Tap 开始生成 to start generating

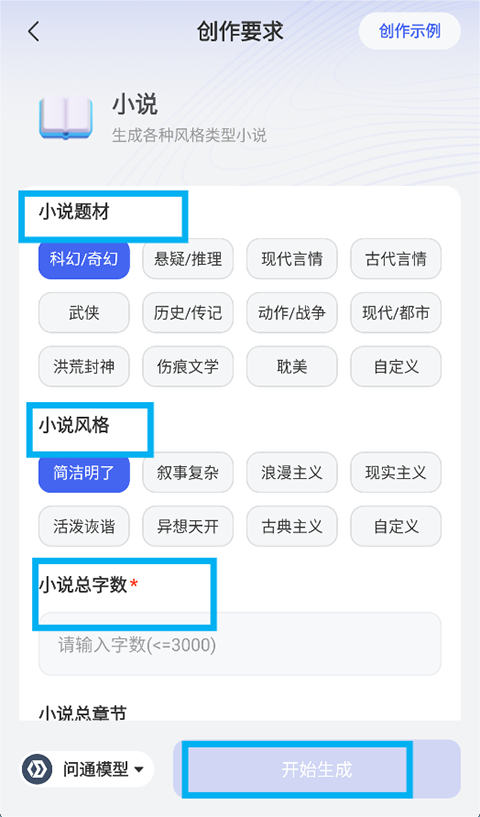pos(317,769)
